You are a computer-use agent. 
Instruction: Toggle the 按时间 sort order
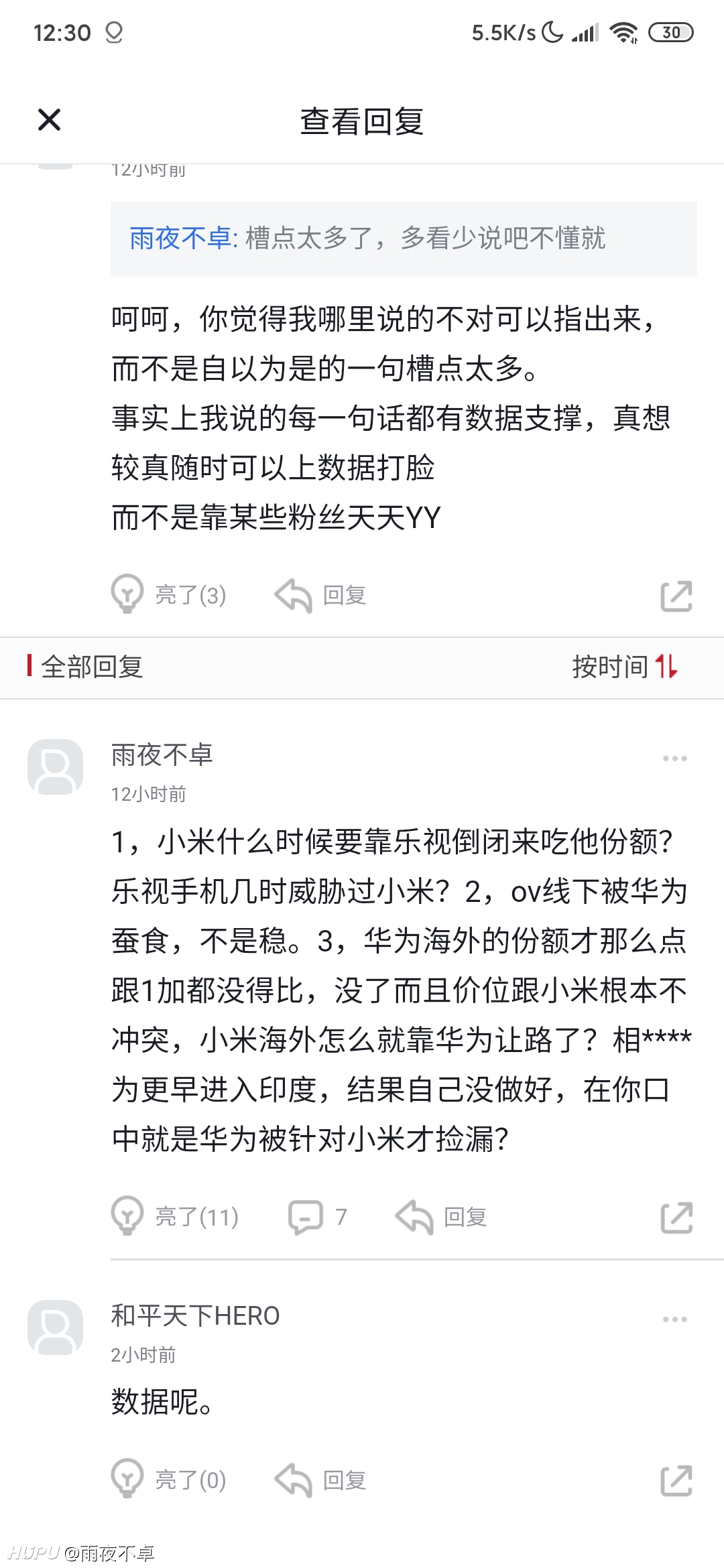click(x=625, y=667)
